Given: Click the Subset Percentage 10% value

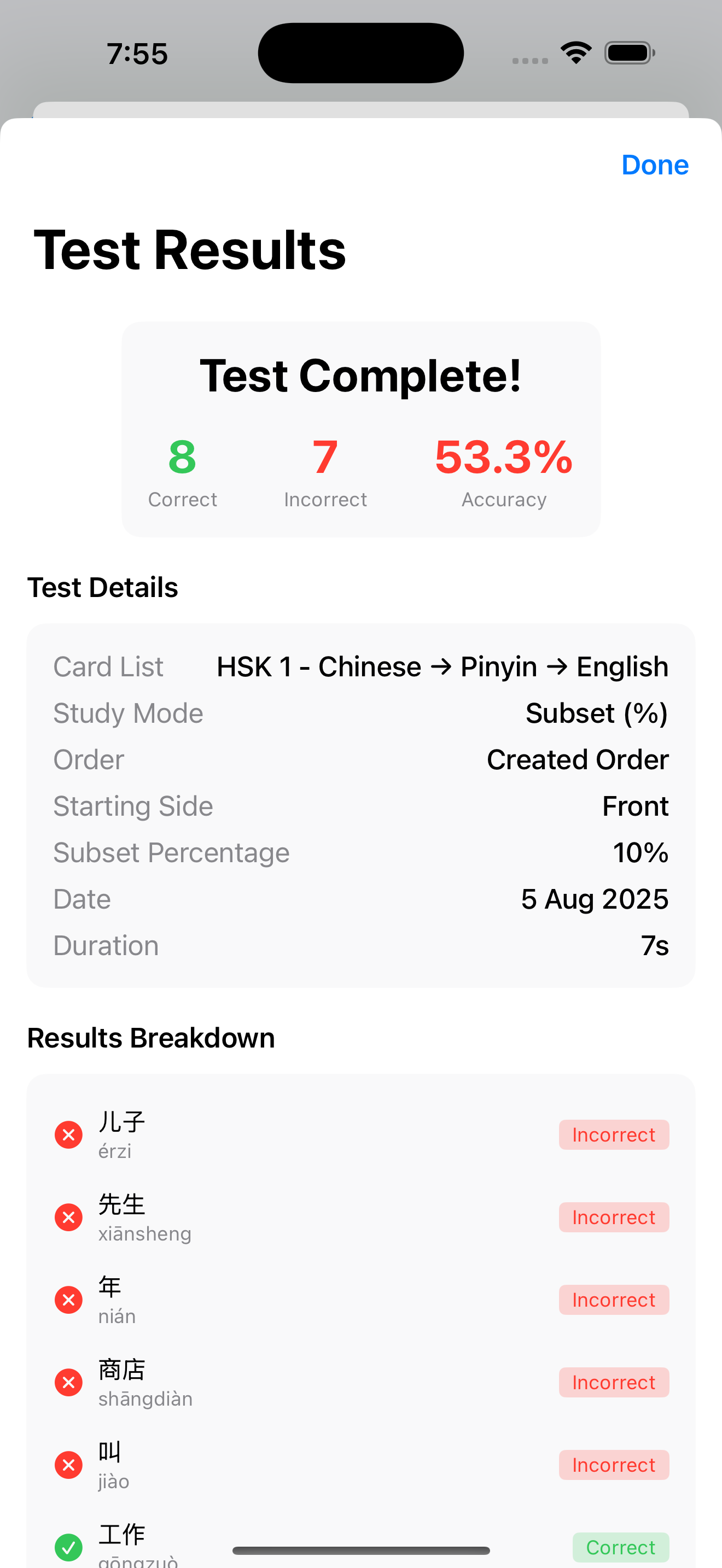Looking at the screenshot, I should tap(641, 852).
